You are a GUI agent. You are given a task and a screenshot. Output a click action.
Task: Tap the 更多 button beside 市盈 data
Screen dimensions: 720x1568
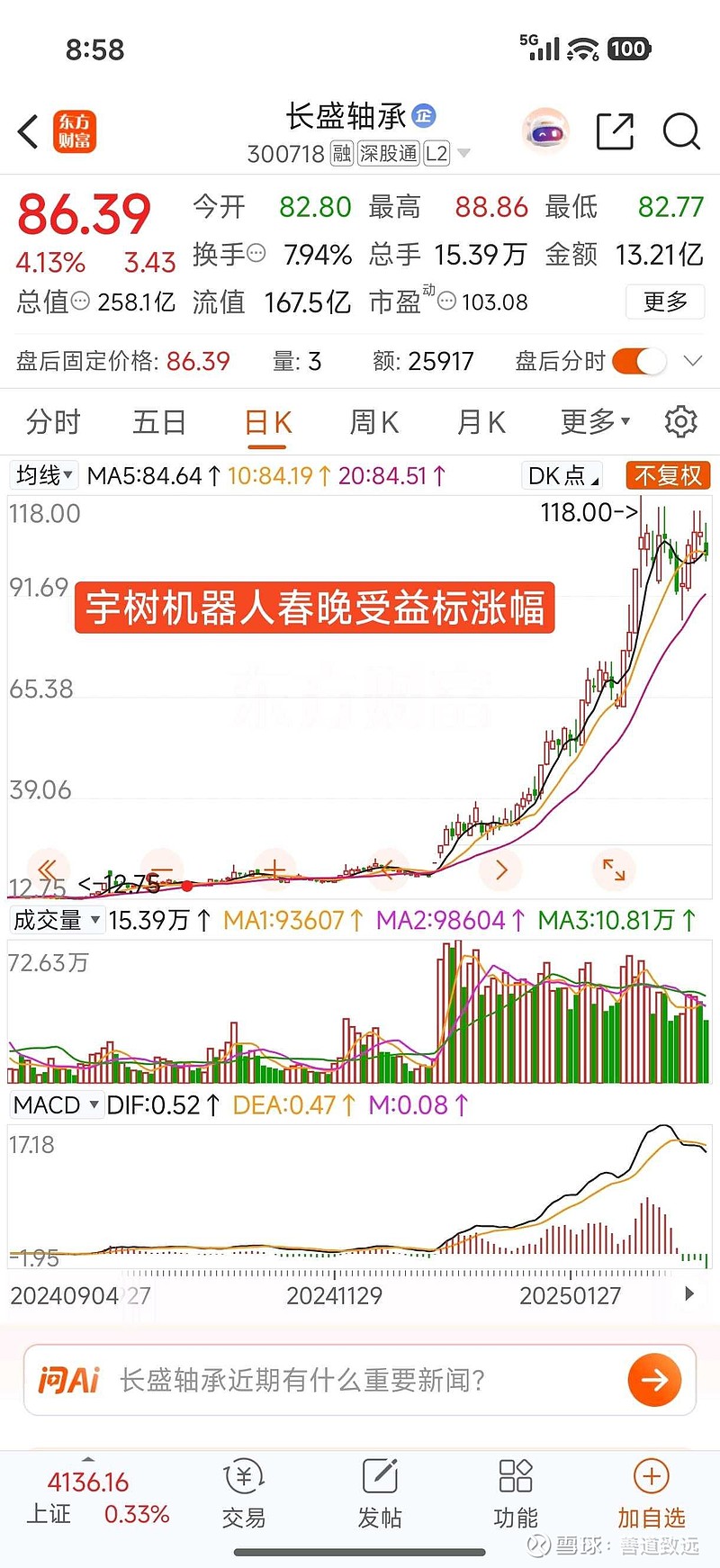click(665, 302)
